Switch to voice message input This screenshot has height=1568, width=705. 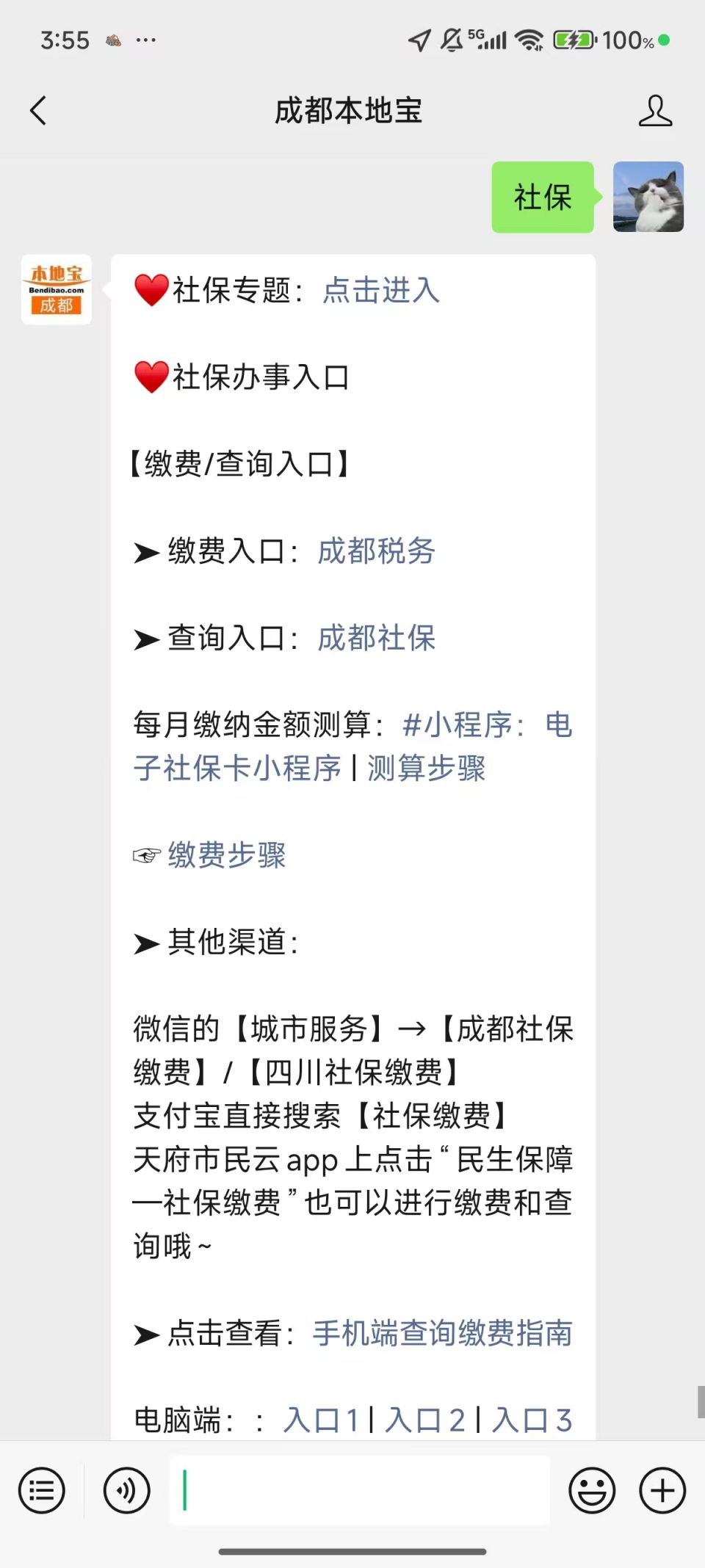[126, 1490]
